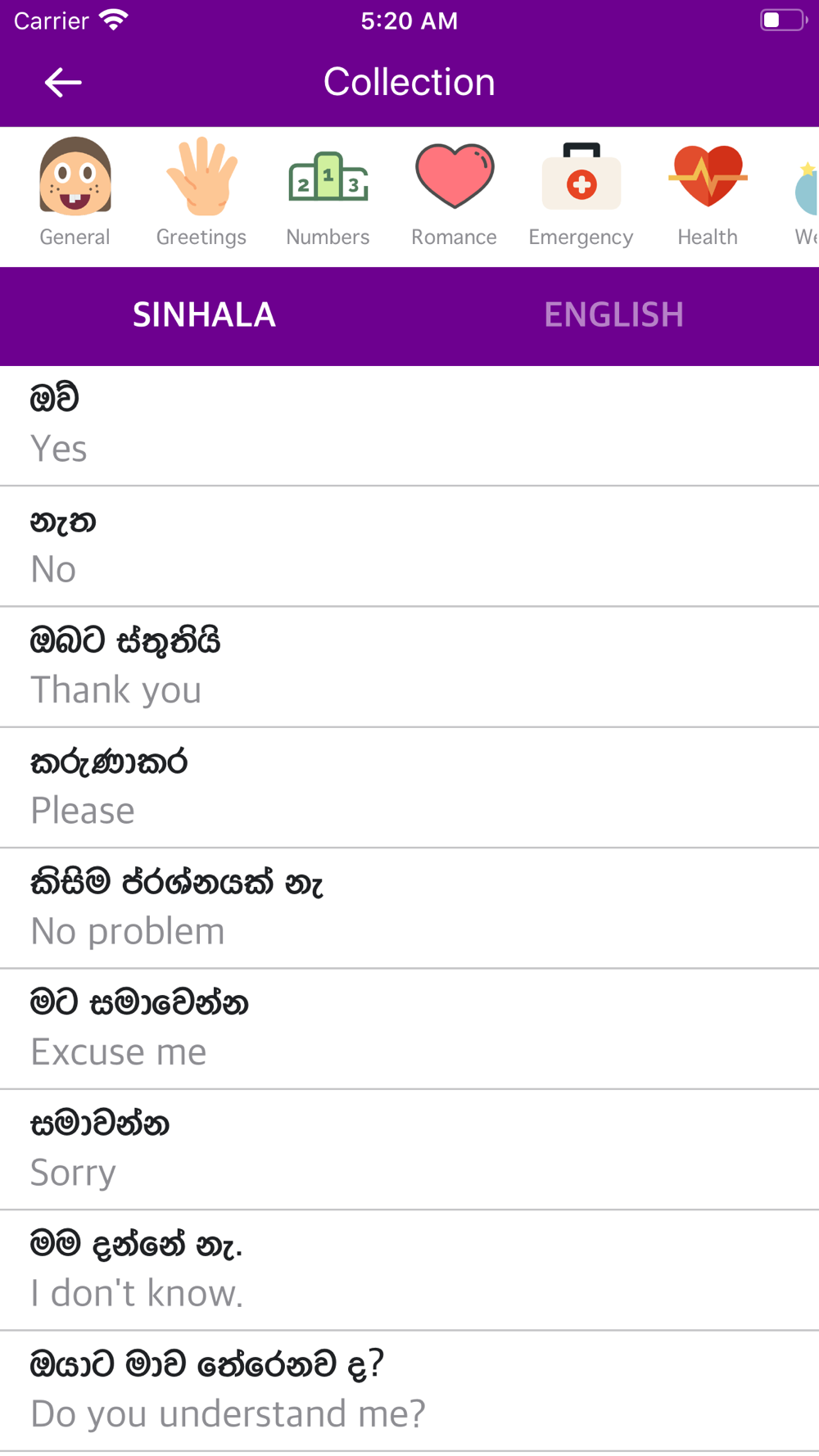Open the Greetings category
Screen dimensions: 819x1456
[x=201, y=193]
